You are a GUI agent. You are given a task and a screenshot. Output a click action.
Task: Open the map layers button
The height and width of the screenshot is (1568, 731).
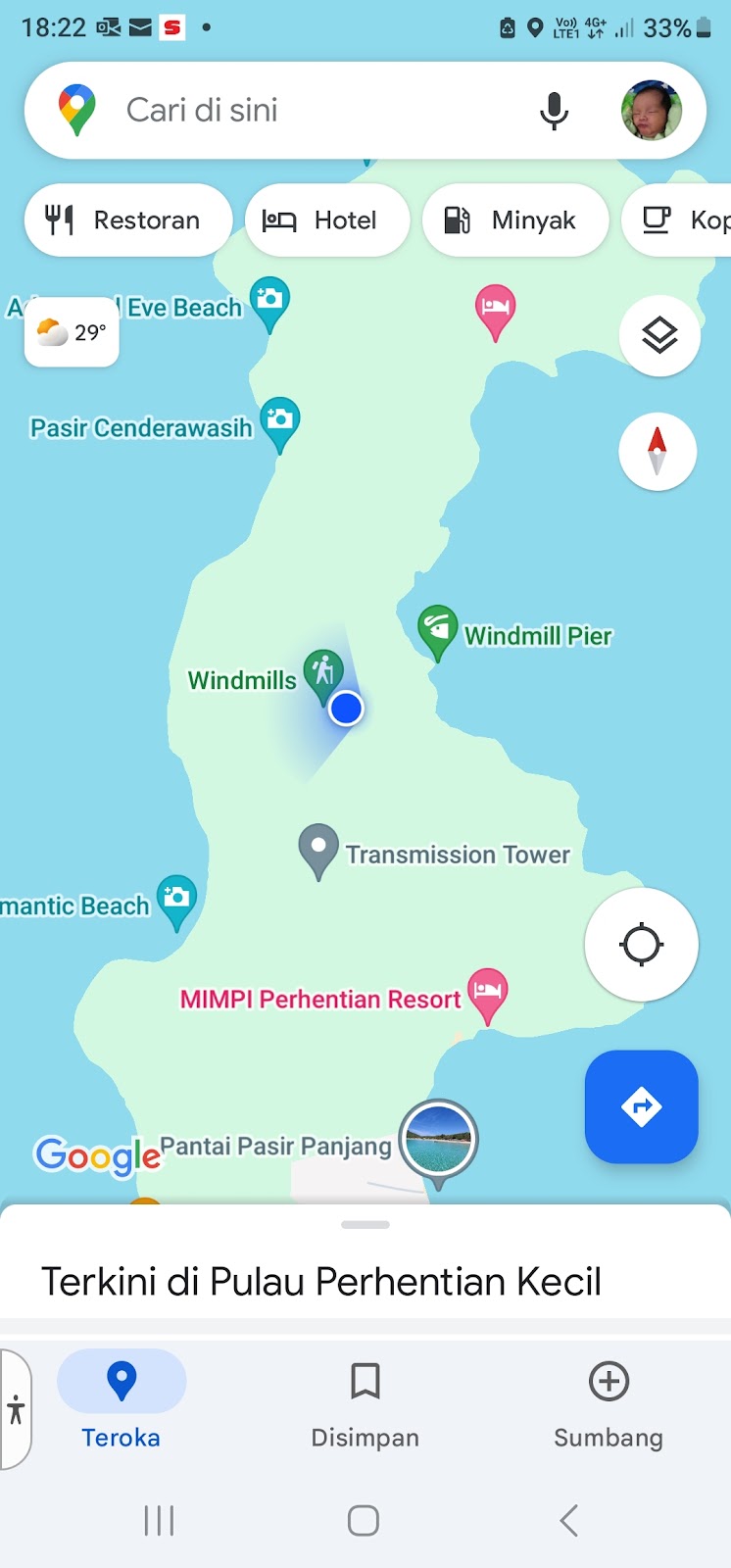coord(659,336)
